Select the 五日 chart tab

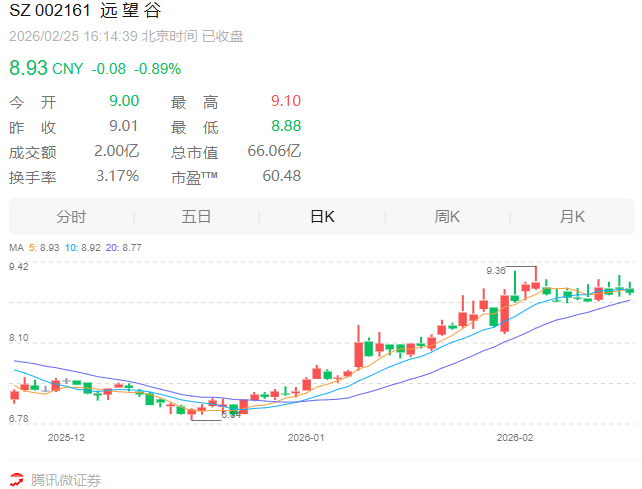[x=196, y=217]
